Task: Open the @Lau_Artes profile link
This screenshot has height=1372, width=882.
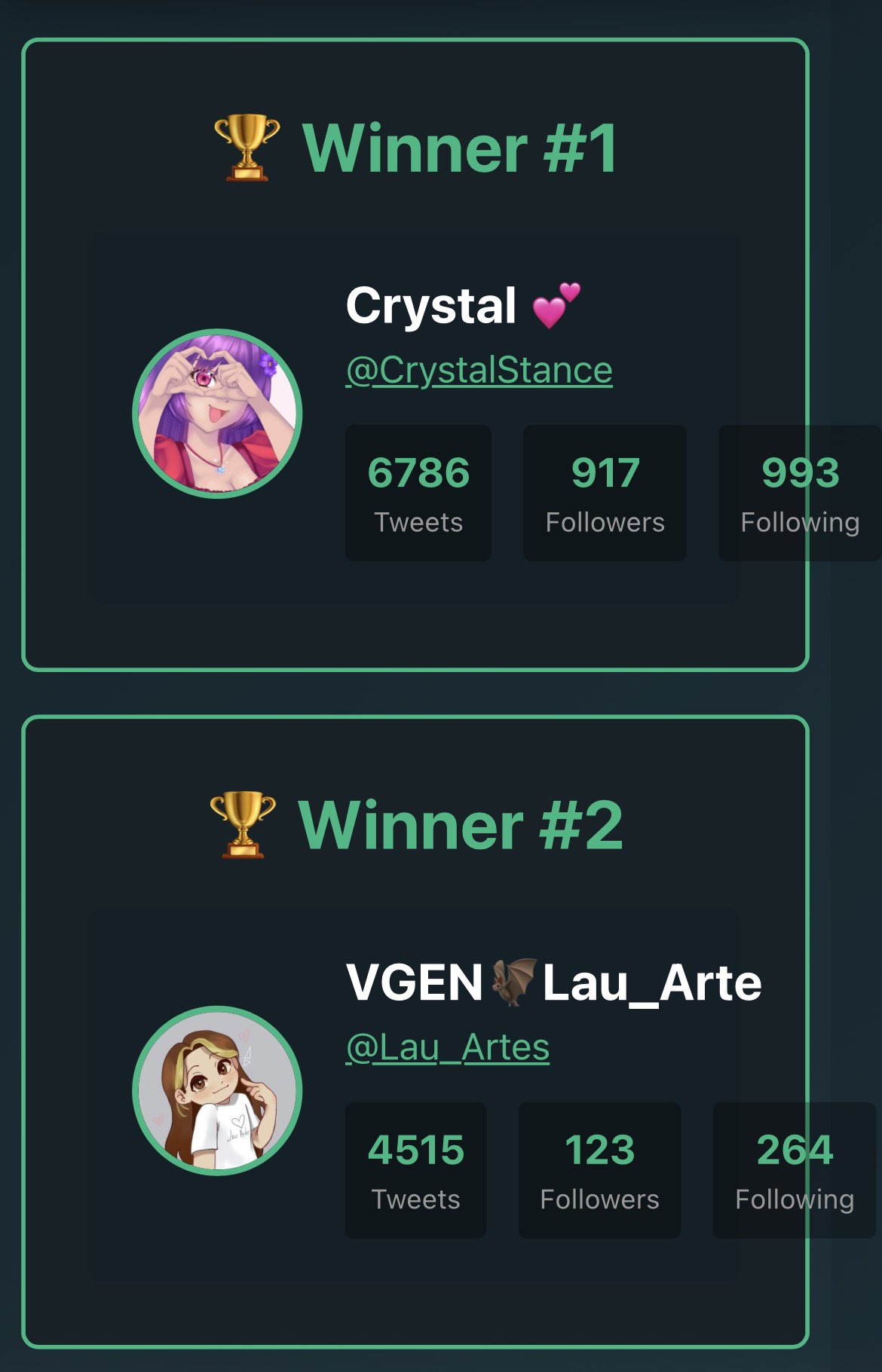Action: pos(447,1047)
